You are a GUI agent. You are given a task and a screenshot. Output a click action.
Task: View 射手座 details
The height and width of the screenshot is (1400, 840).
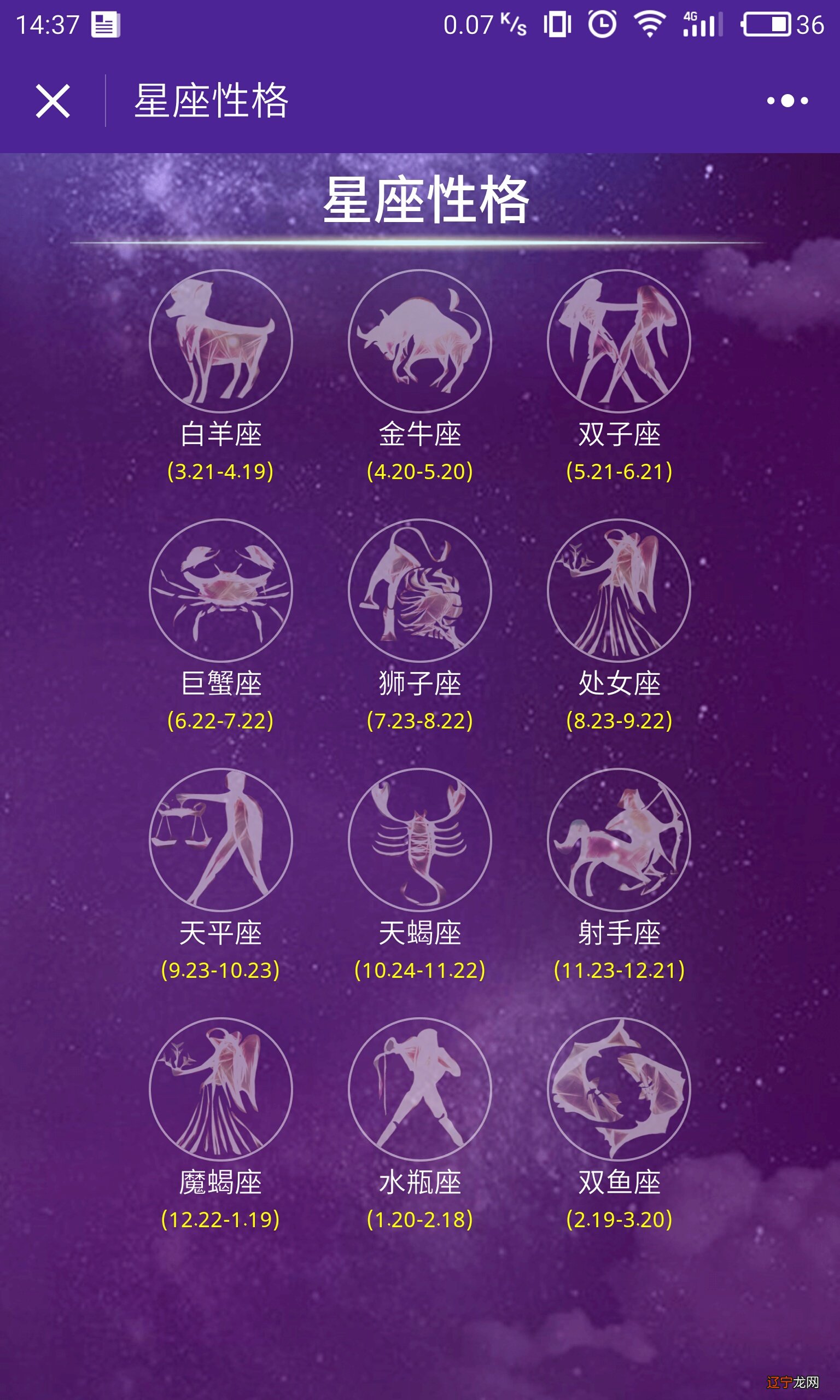pyautogui.click(x=619, y=839)
